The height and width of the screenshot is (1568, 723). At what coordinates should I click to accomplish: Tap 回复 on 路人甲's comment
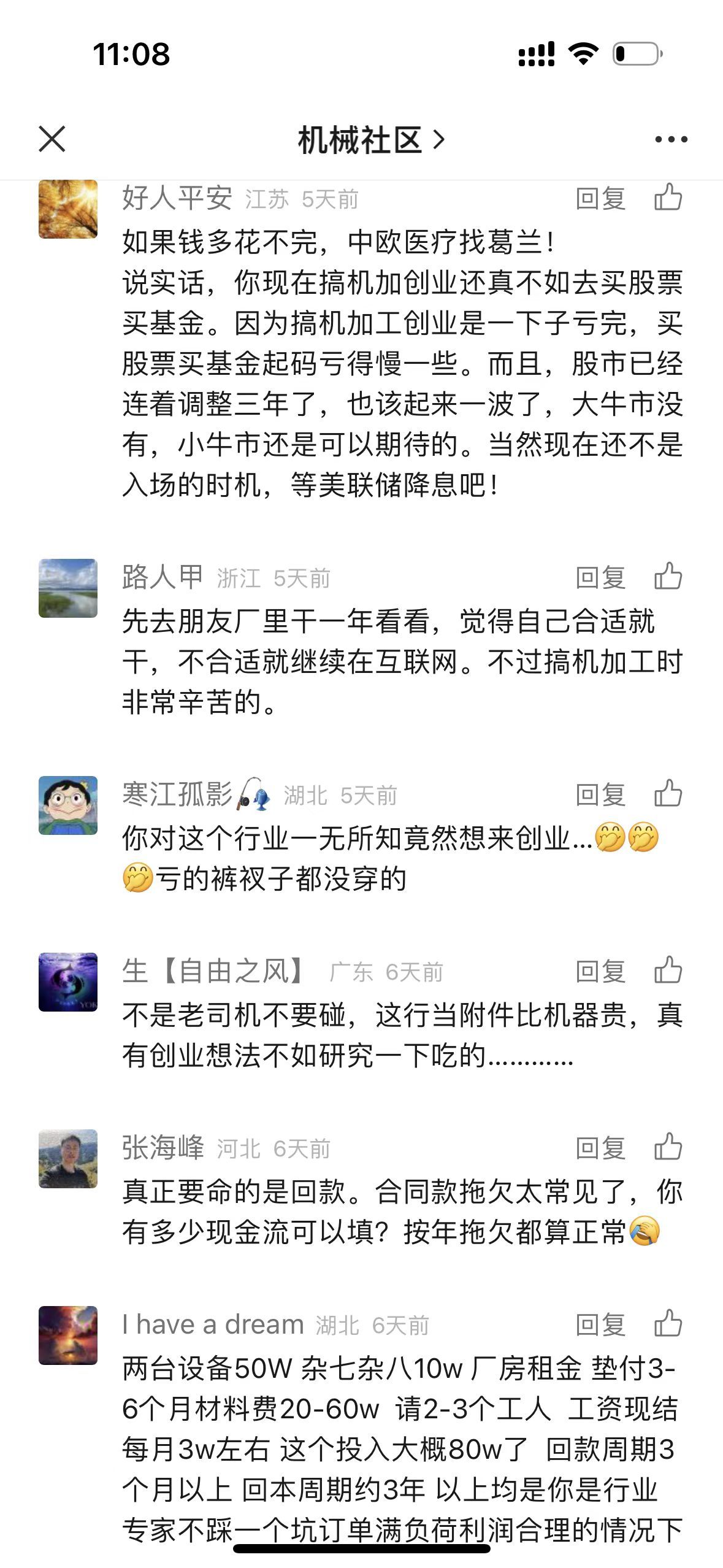coord(600,578)
